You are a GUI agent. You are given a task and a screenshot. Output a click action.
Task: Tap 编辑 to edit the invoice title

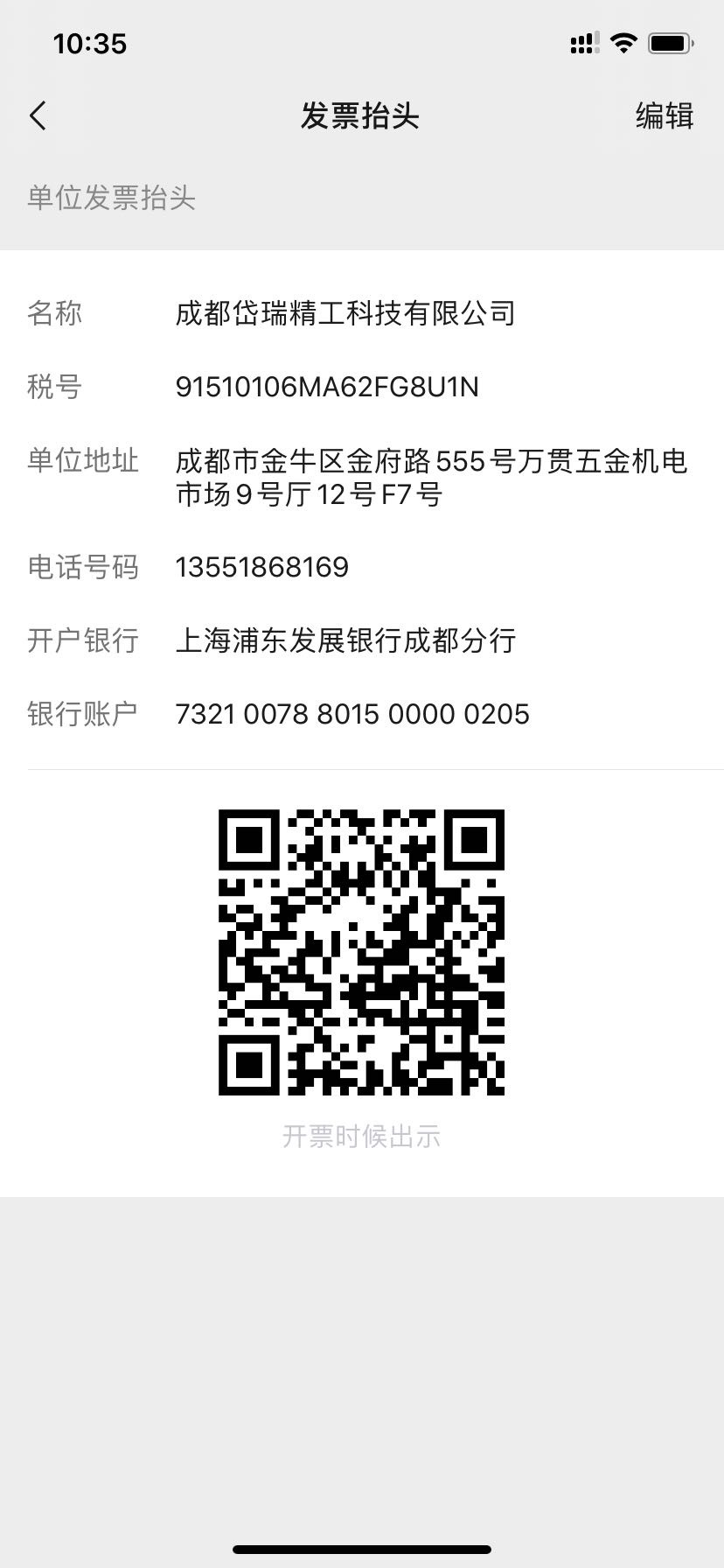pyautogui.click(x=664, y=115)
